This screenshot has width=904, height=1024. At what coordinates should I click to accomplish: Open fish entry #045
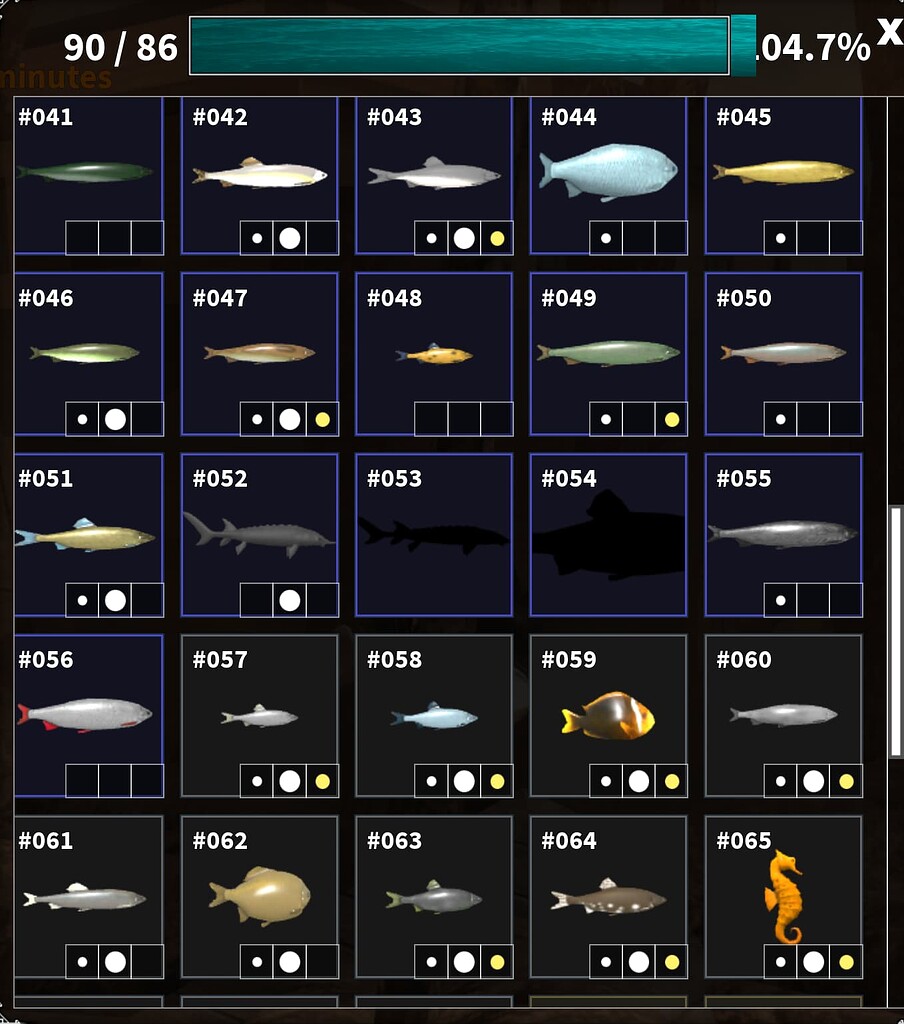tap(783, 173)
